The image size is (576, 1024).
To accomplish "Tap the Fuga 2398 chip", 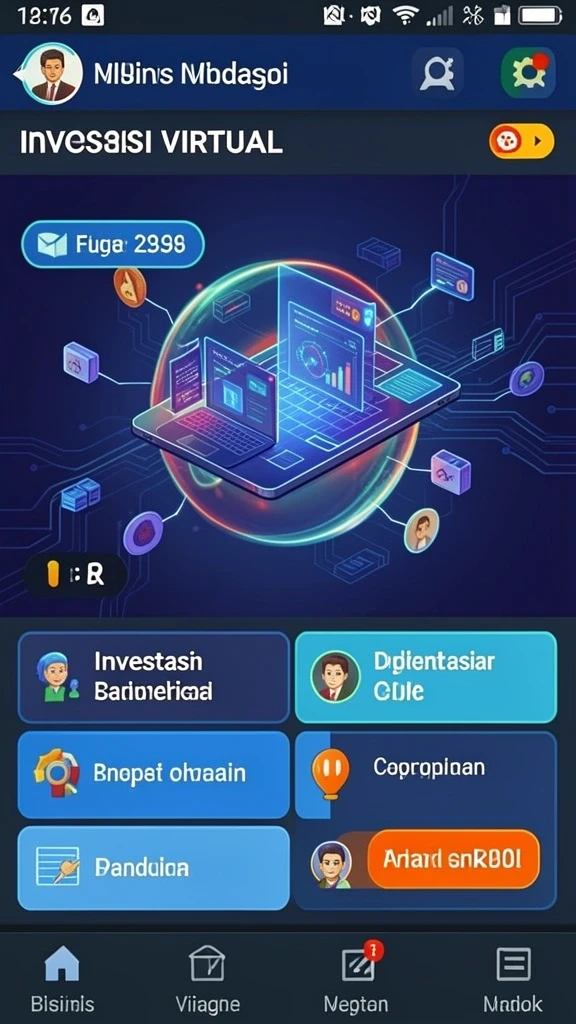I will click(113, 245).
